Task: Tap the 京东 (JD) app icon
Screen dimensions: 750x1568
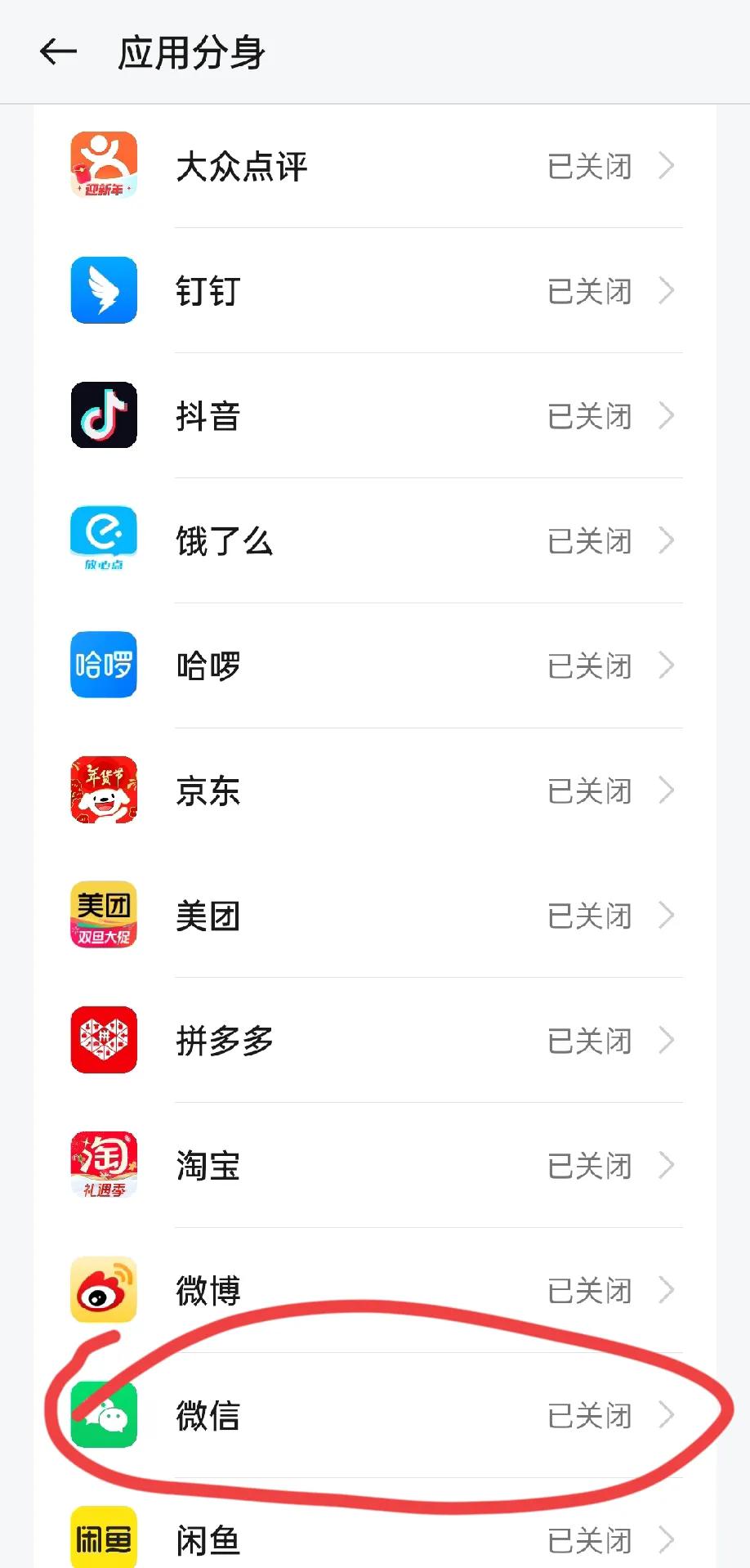Action: click(x=104, y=791)
